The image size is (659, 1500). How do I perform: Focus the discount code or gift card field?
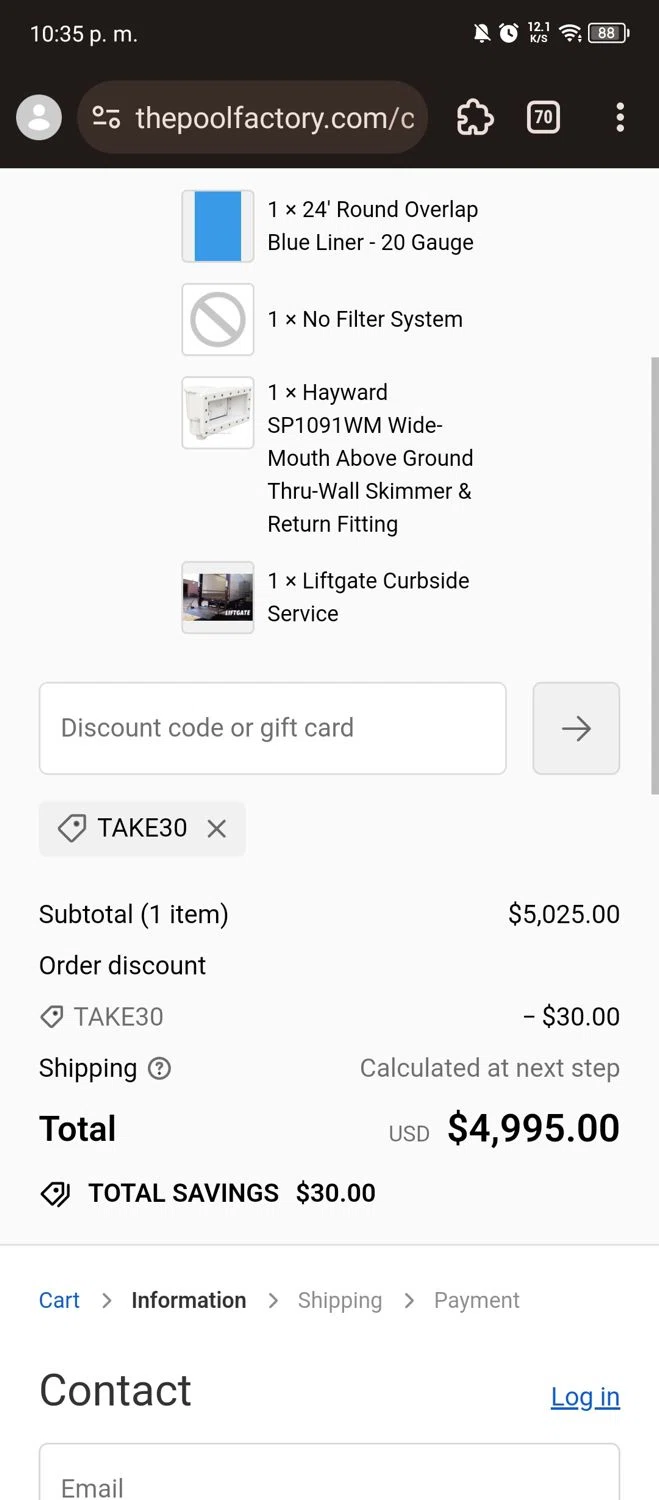(272, 728)
